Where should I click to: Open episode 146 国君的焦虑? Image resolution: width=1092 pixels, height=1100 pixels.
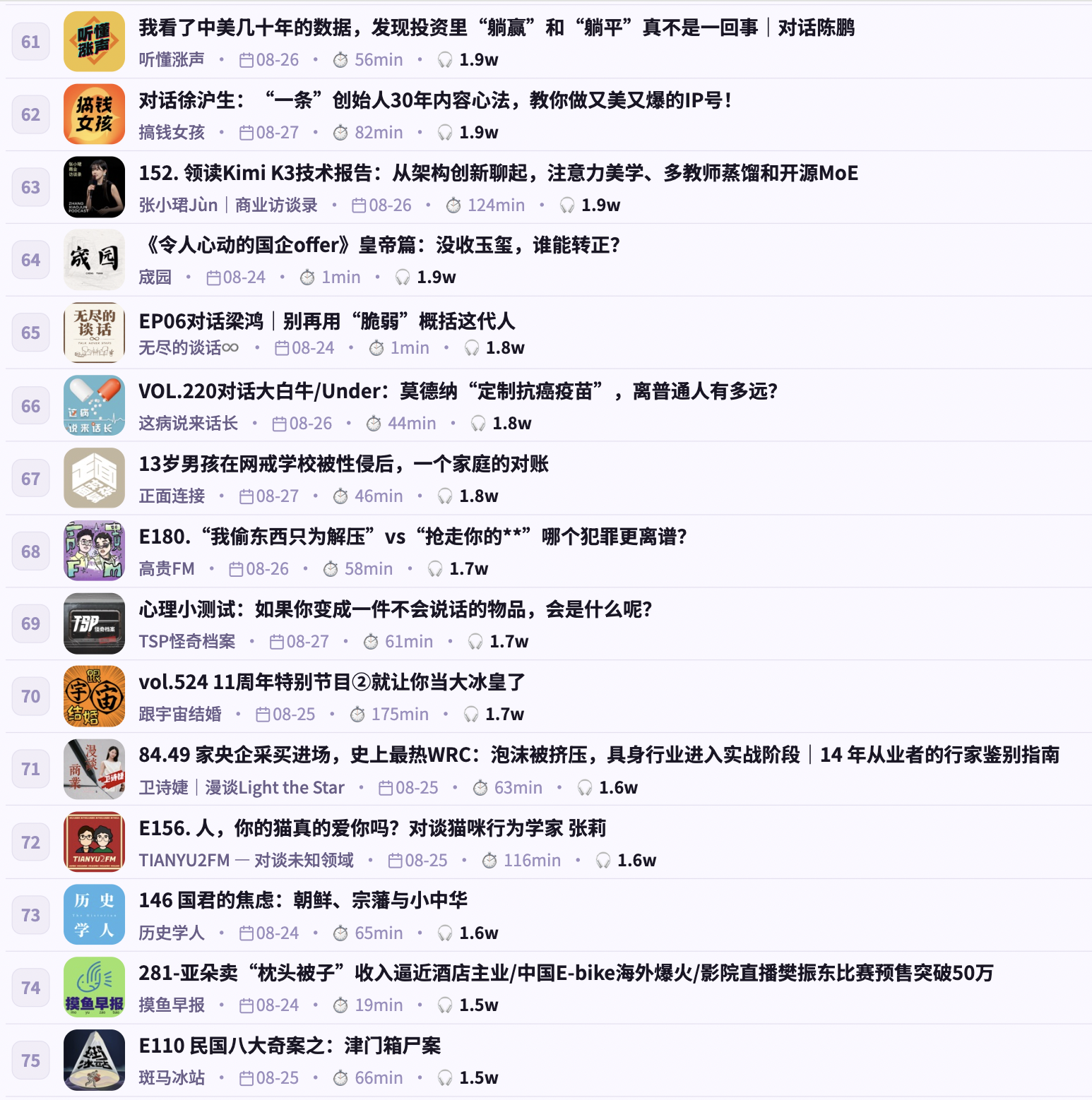(303, 901)
